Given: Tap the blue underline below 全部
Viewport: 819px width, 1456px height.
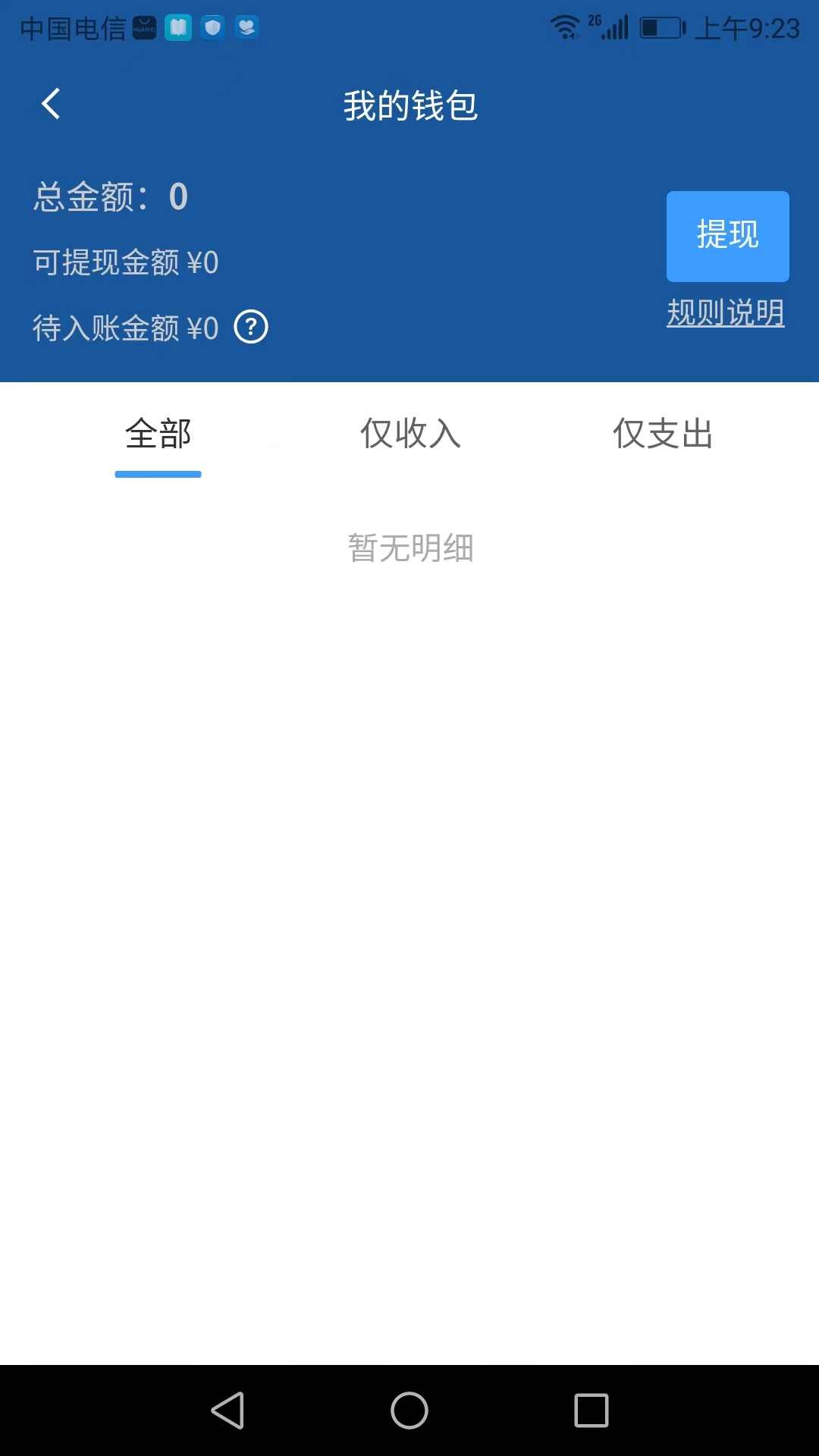Looking at the screenshot, I should pos(158,473).
